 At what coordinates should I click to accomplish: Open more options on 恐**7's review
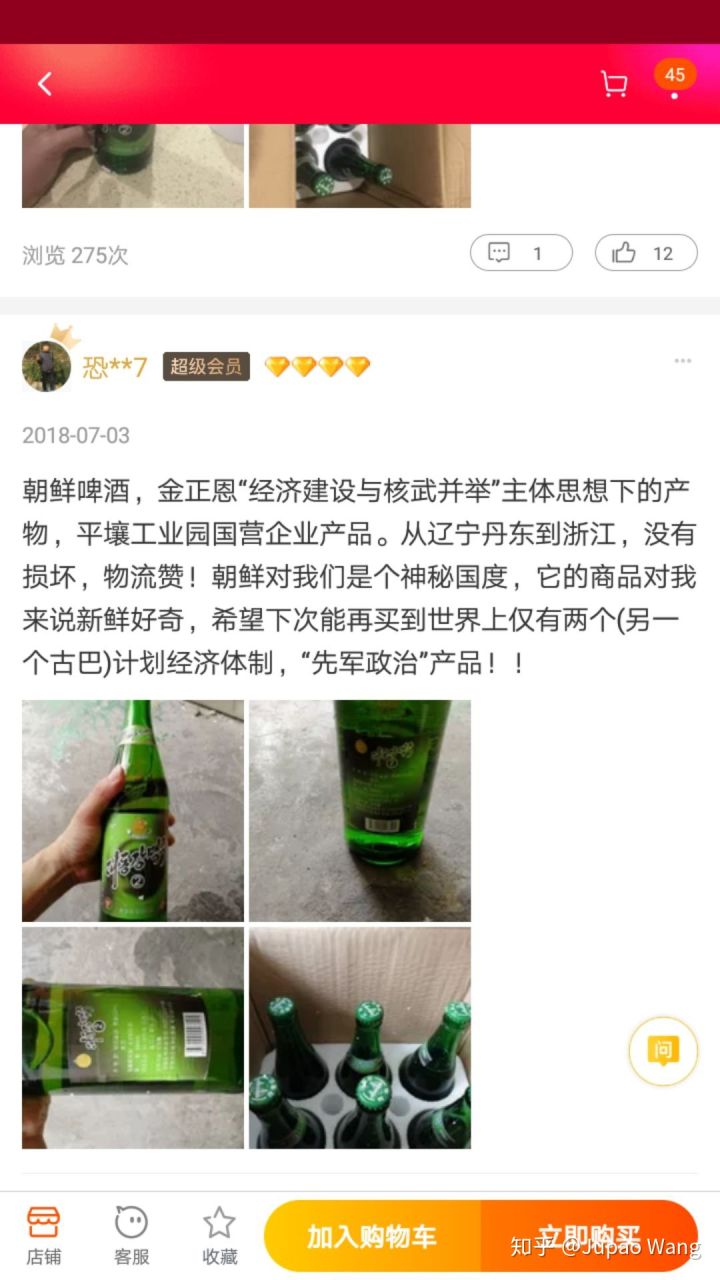click(x=683, y=361)
